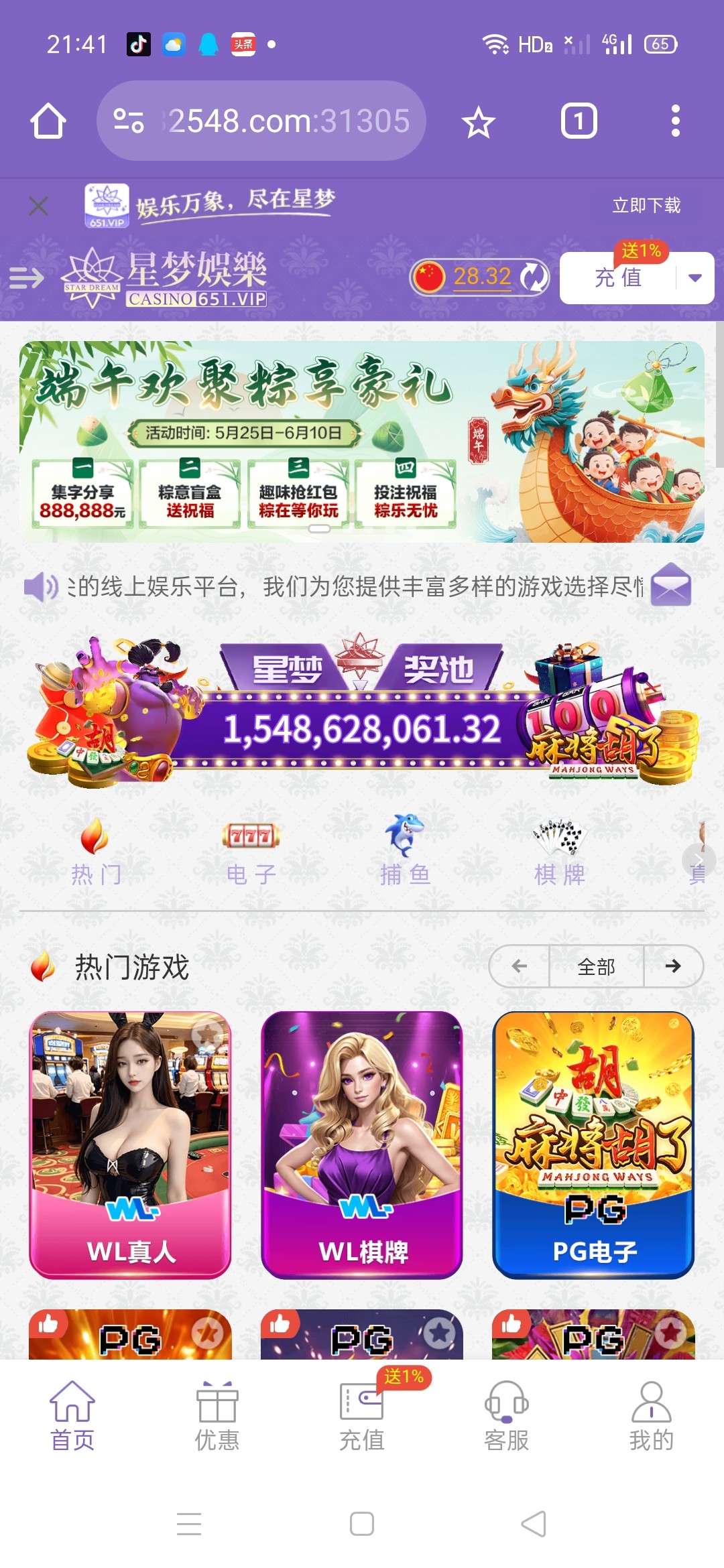Screen dimensions: 724x1568
Task: Open the browser overflow menu
Action: (675, 121)
